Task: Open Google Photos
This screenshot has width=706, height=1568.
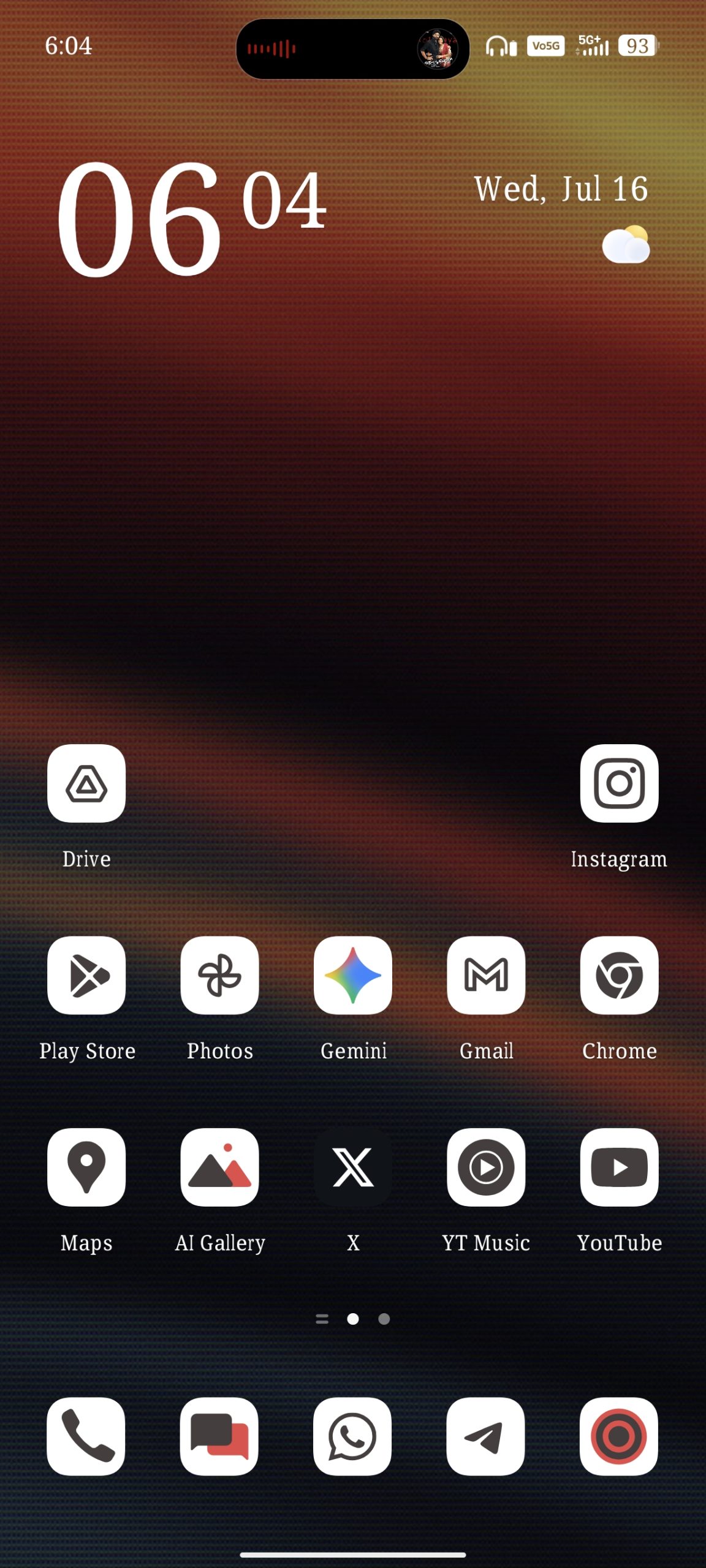Action: 219,975
